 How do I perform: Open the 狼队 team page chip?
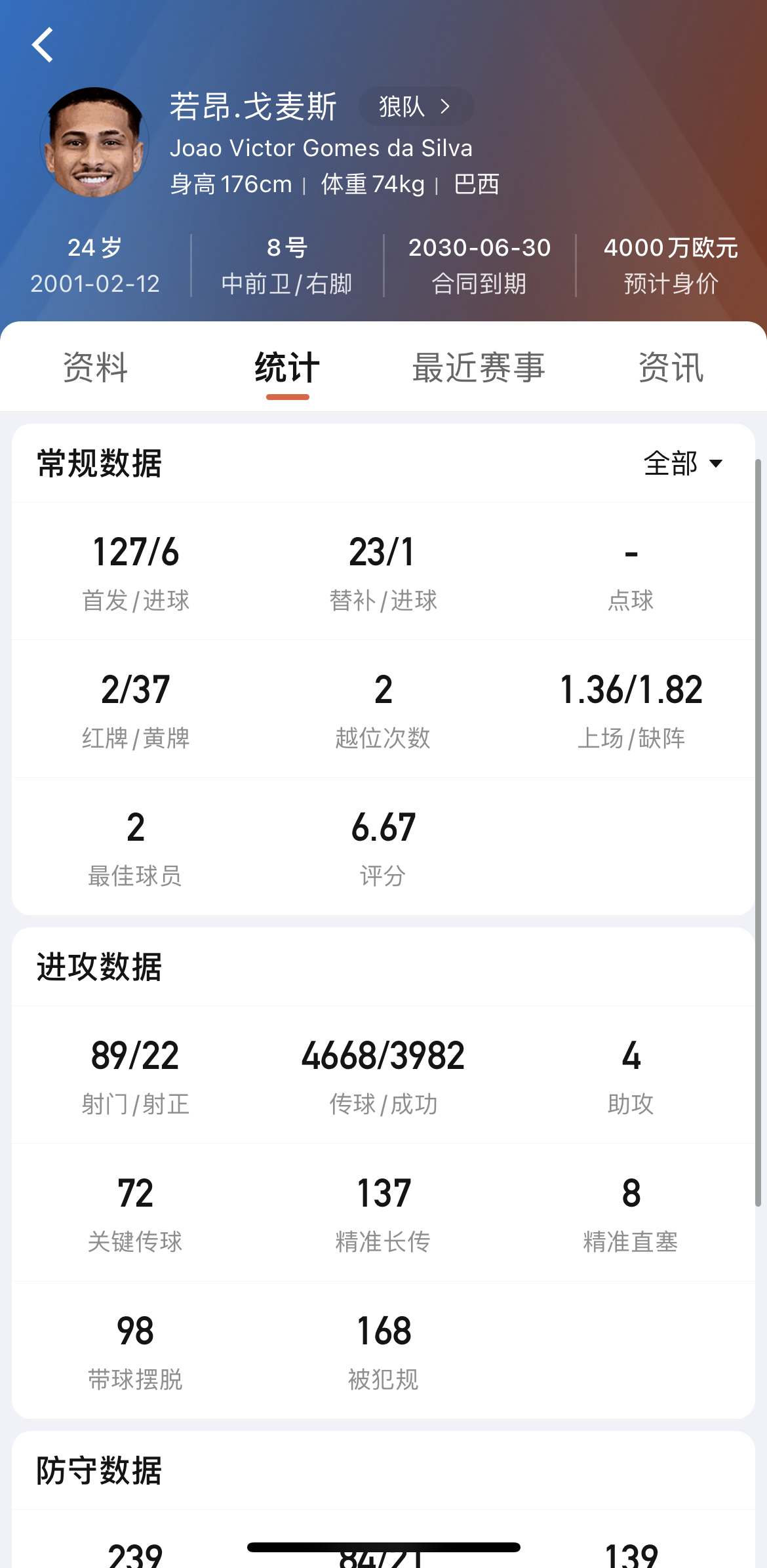point(416,106)
